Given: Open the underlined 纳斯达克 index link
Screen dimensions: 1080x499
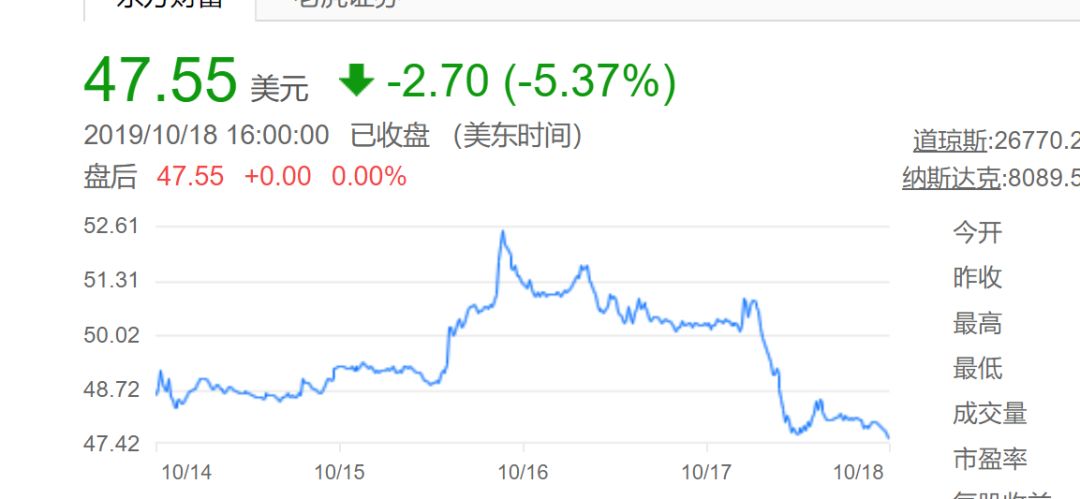Looking at the screenshot, I should (x=951, y=179).
